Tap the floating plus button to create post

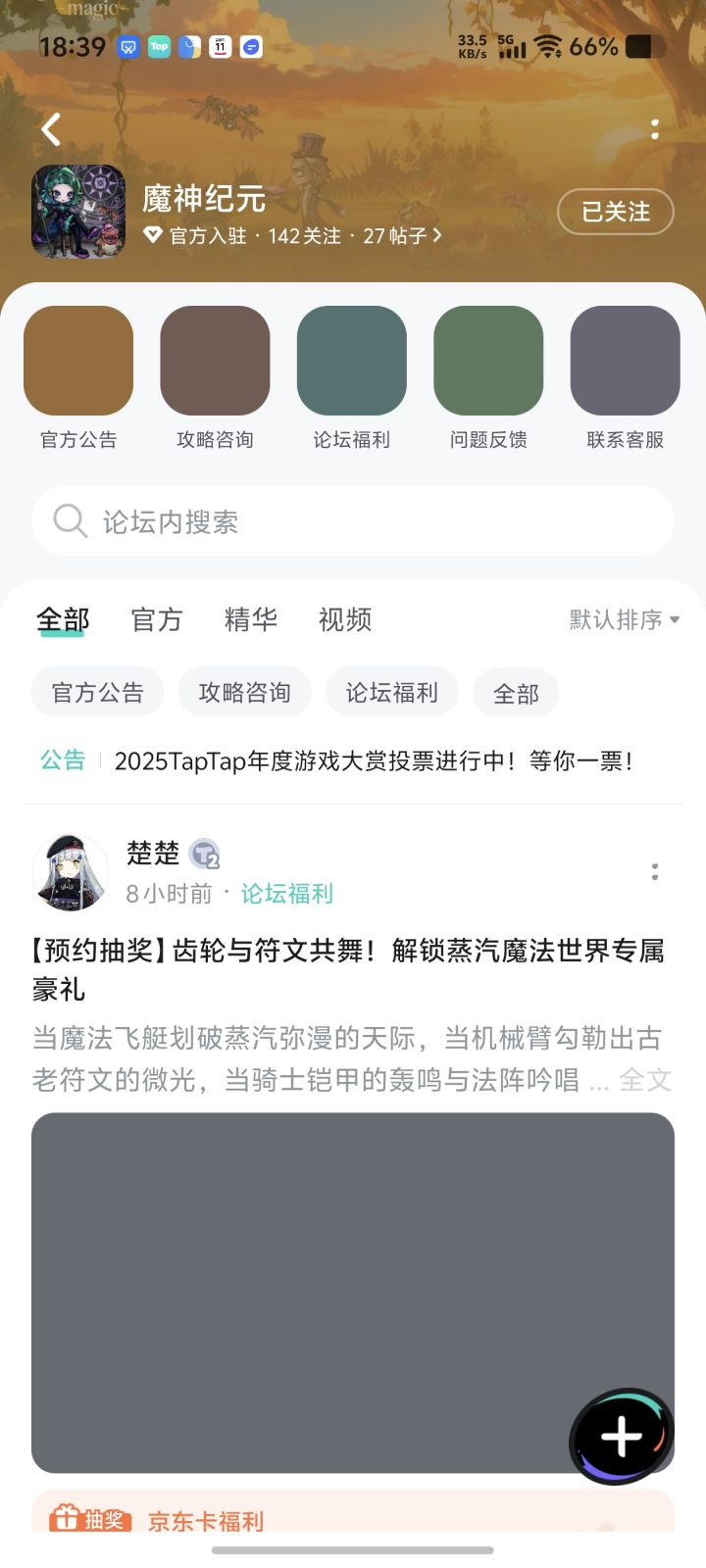620,1437
